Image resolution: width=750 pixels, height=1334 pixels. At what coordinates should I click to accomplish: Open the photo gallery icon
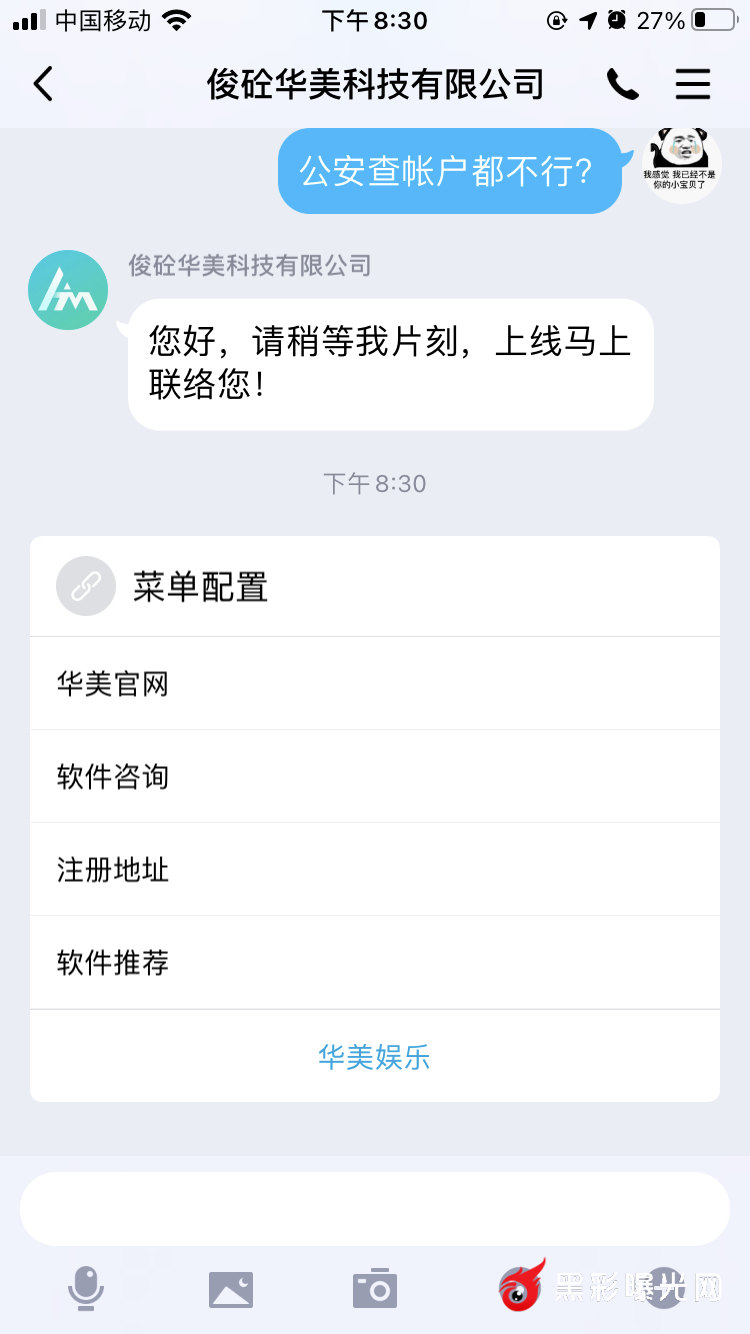point(231,1289)
